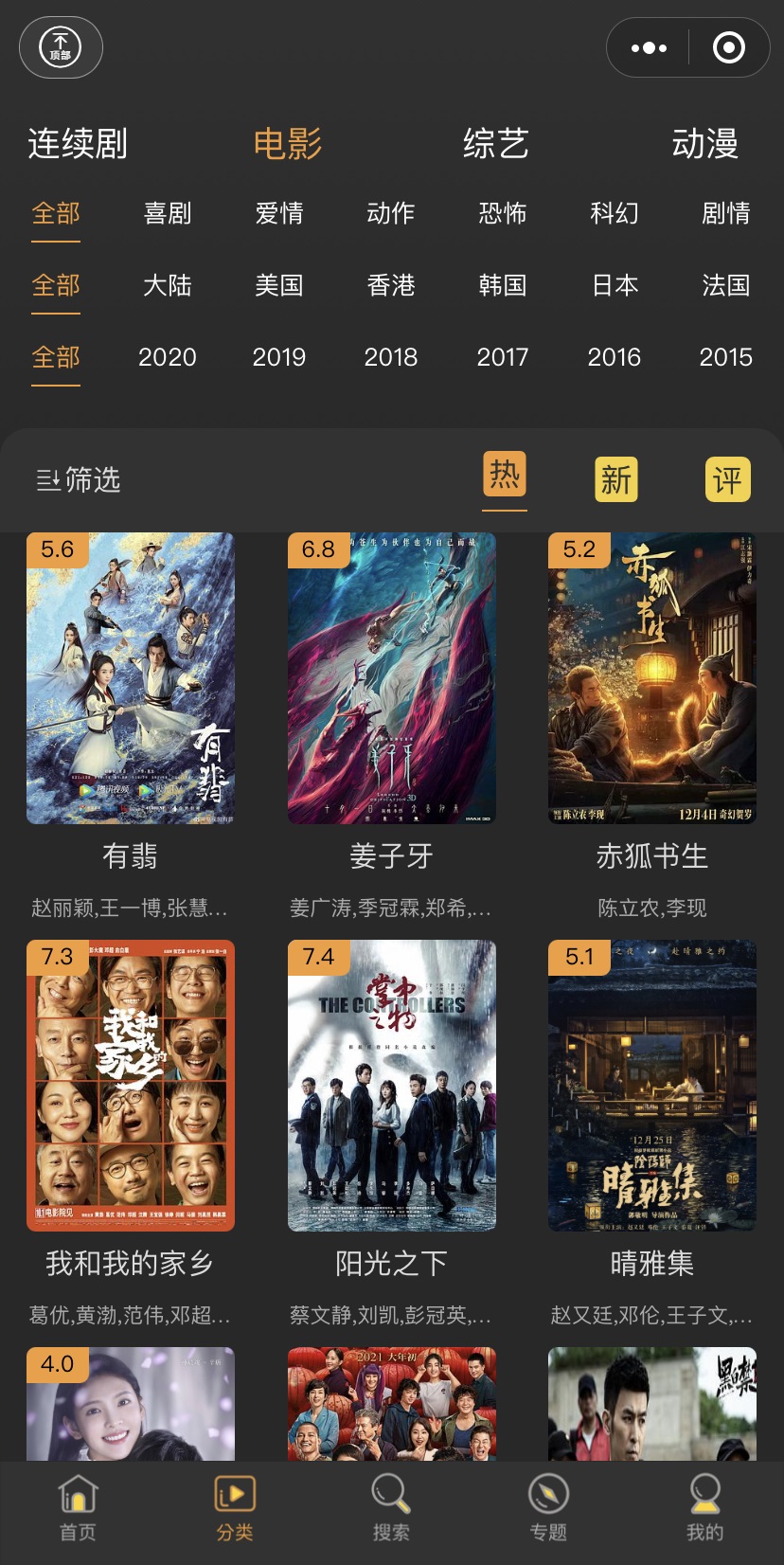Image resolution: width=784 pixels, height=1565 pixels.
Task: Select 香港 as the region filter
Action: 391,285
